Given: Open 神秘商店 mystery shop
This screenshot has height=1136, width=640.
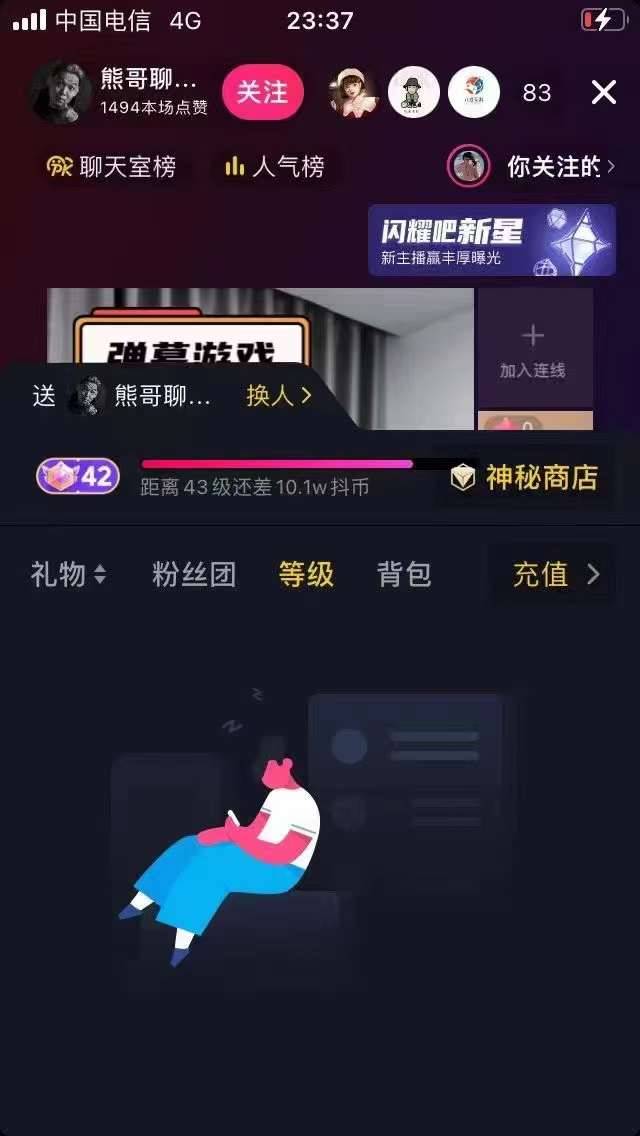Looking at the screenshot, I should point(525,478).
